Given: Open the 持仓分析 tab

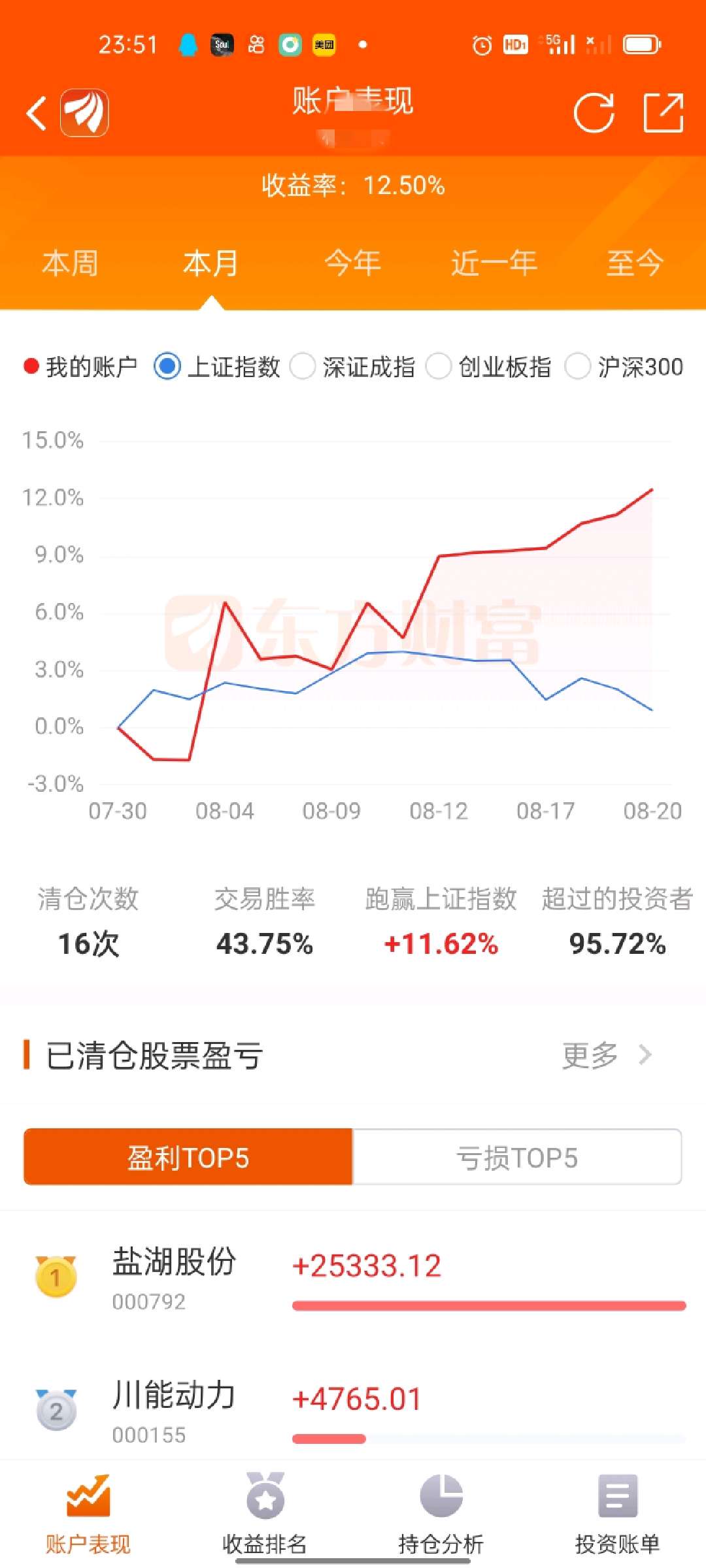Looking at the screenshot, I should (441, 1513).
